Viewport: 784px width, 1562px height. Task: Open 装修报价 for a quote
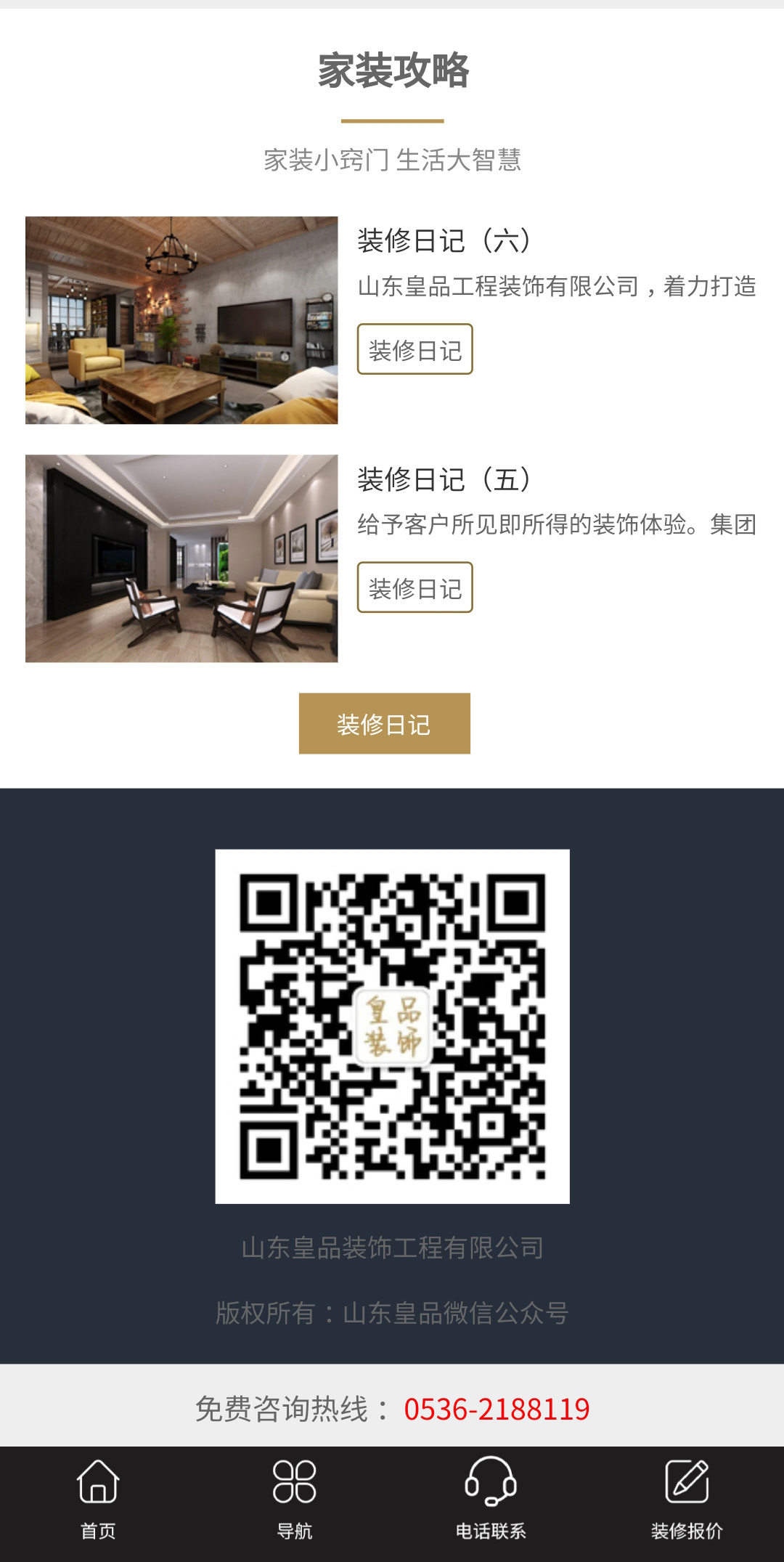[x=687, y=1499]
